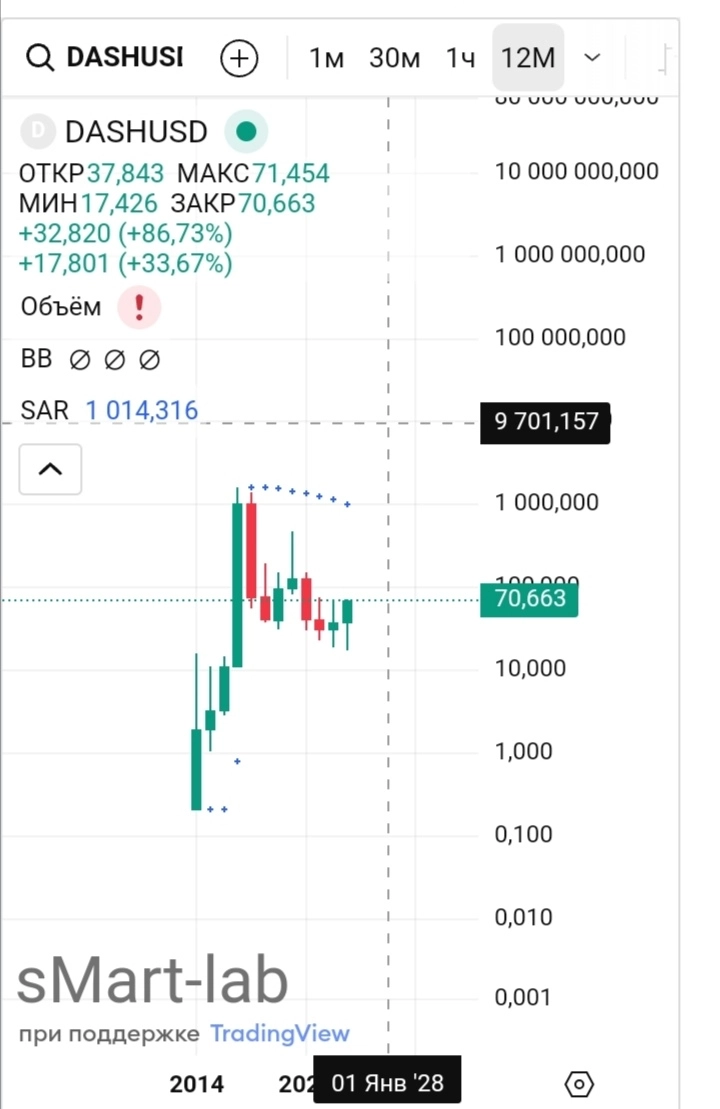Toggle the highlighted 12M interval off

(x=527, y=57)
